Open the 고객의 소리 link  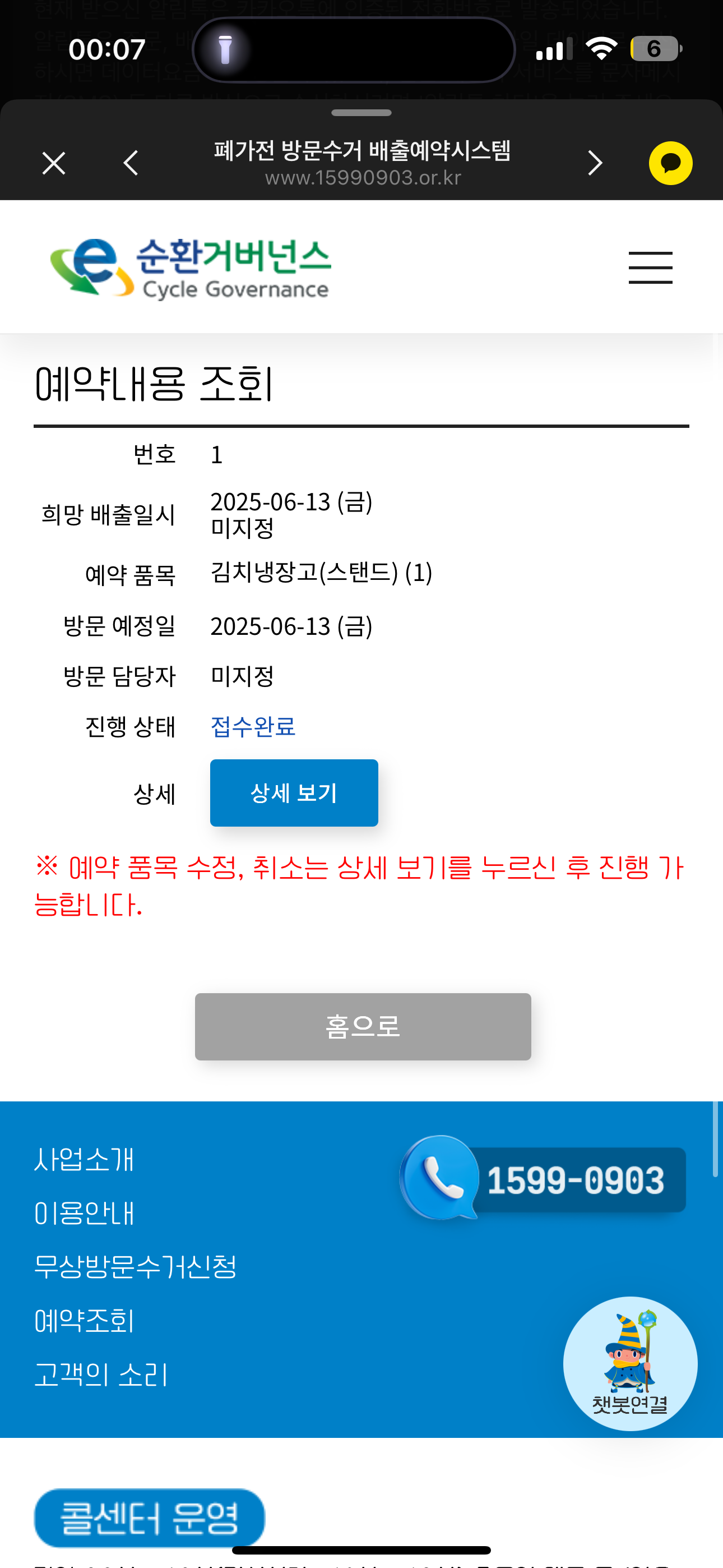(101, 1374)
